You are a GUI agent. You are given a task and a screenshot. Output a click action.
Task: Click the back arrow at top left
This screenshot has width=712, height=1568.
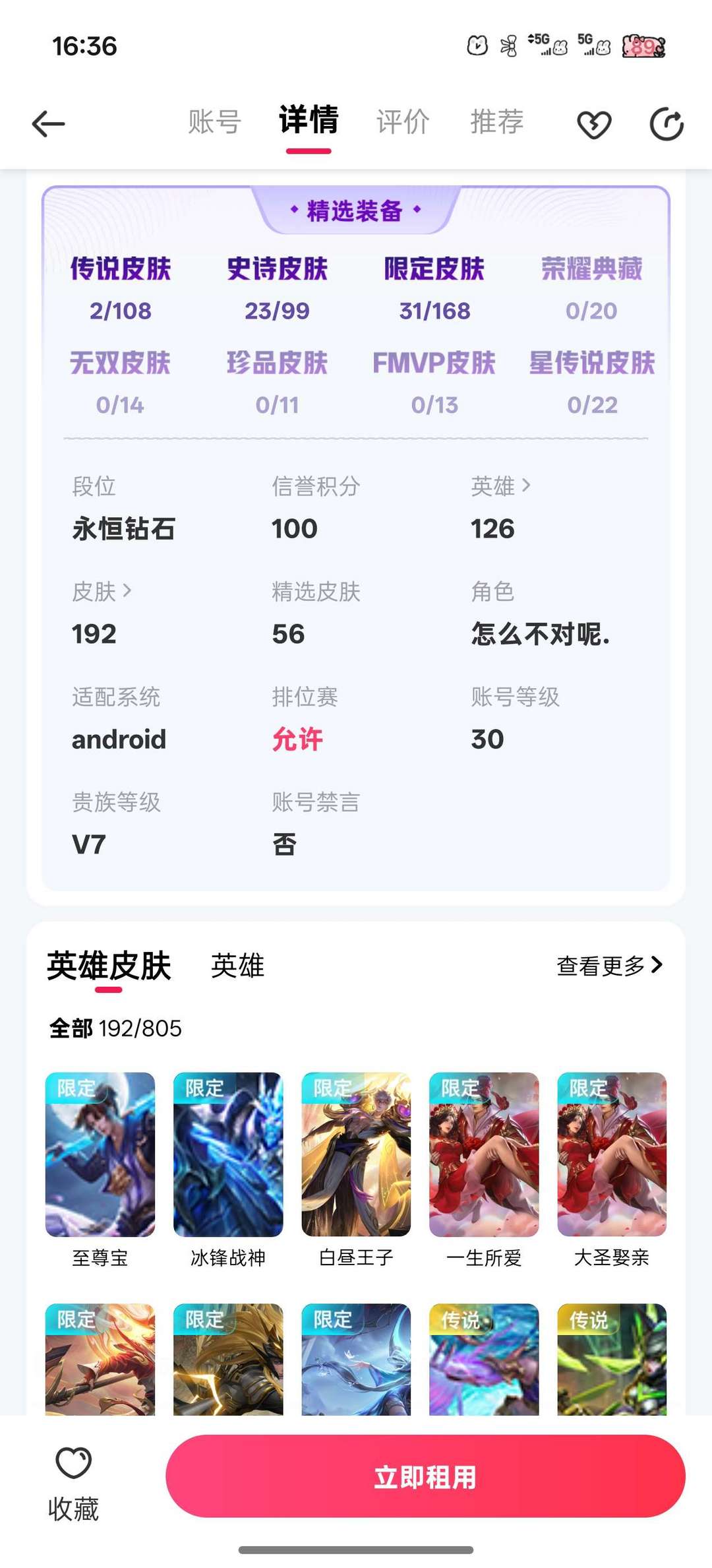point(46,123)
